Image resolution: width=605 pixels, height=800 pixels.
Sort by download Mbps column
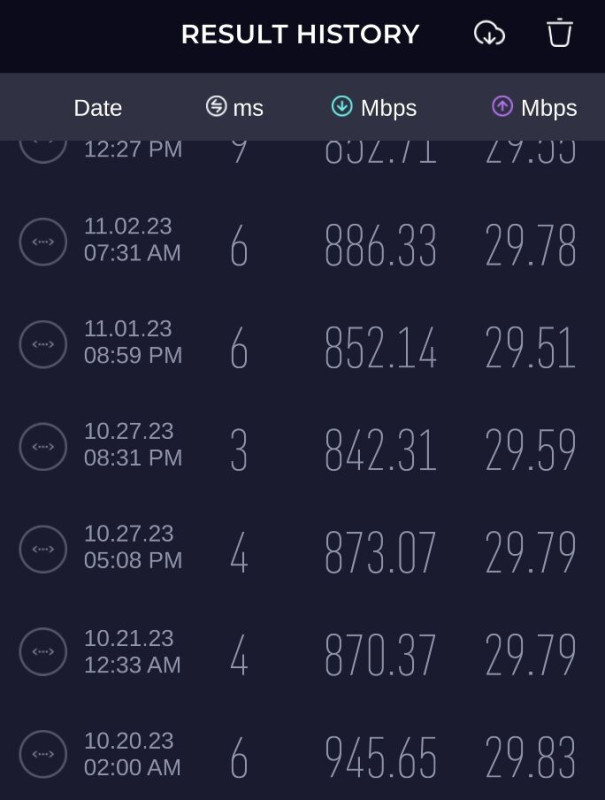(x=374, y=107)
